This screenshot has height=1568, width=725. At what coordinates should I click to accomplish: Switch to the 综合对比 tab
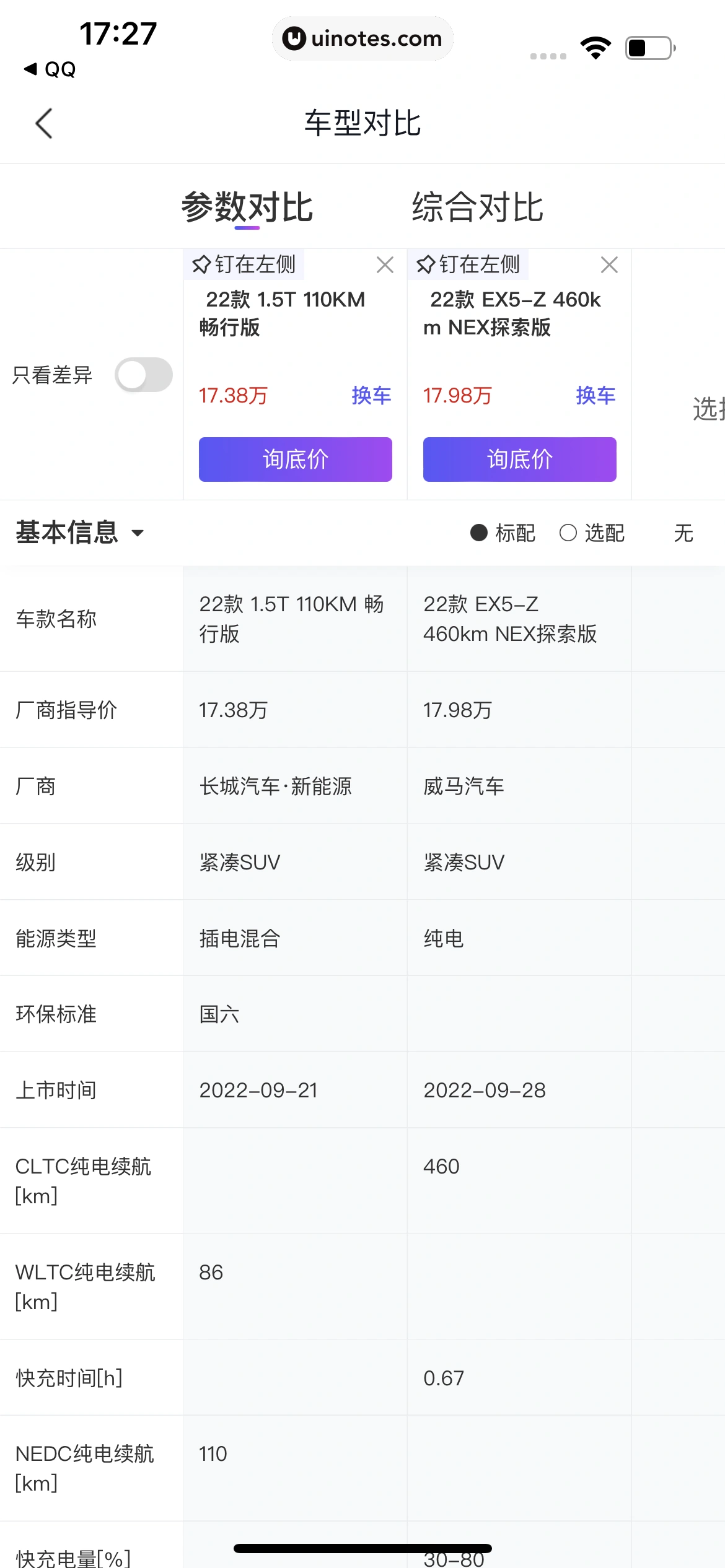point(477,208)
